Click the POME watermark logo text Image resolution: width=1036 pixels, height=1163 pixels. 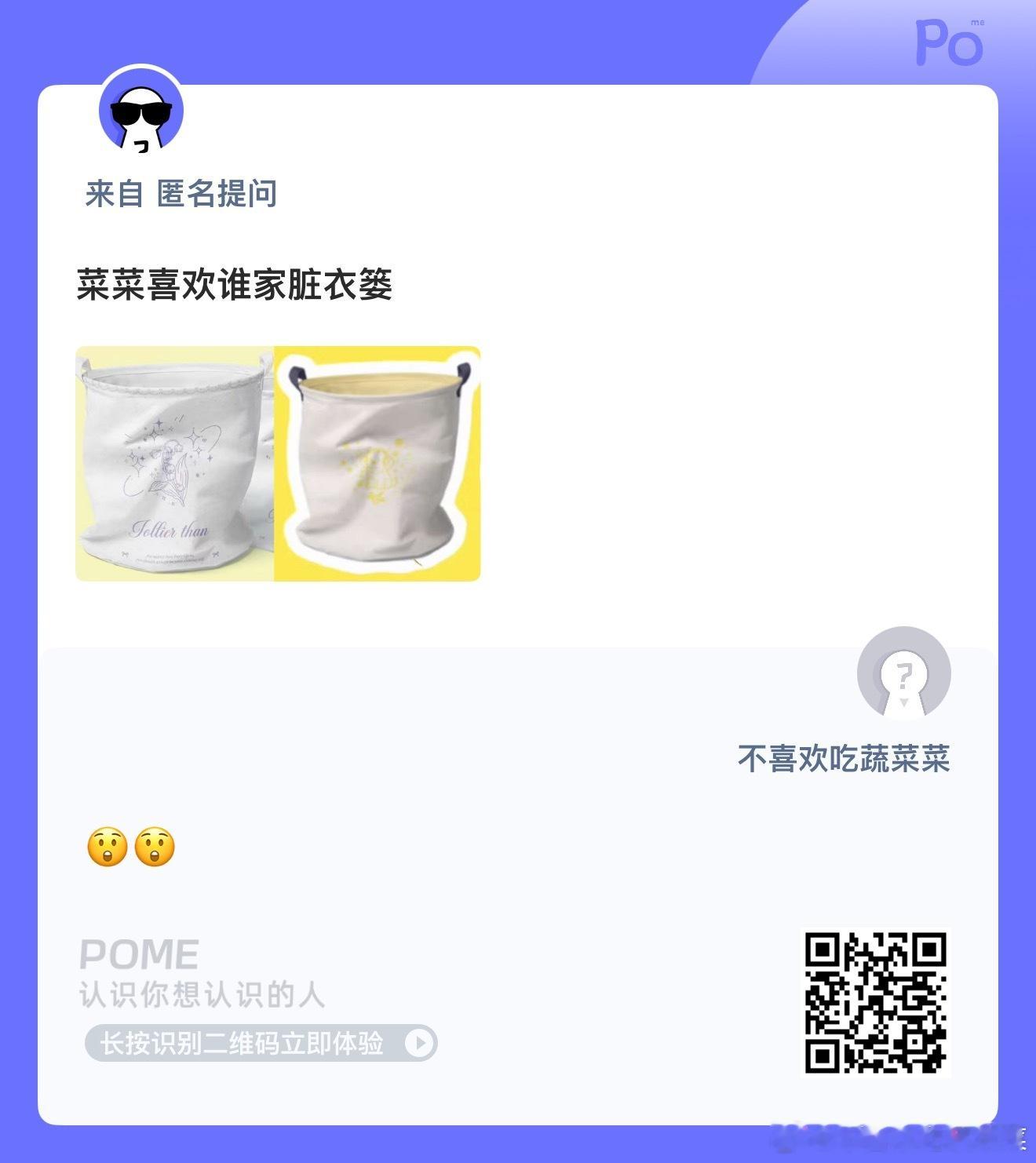point(141,956)
